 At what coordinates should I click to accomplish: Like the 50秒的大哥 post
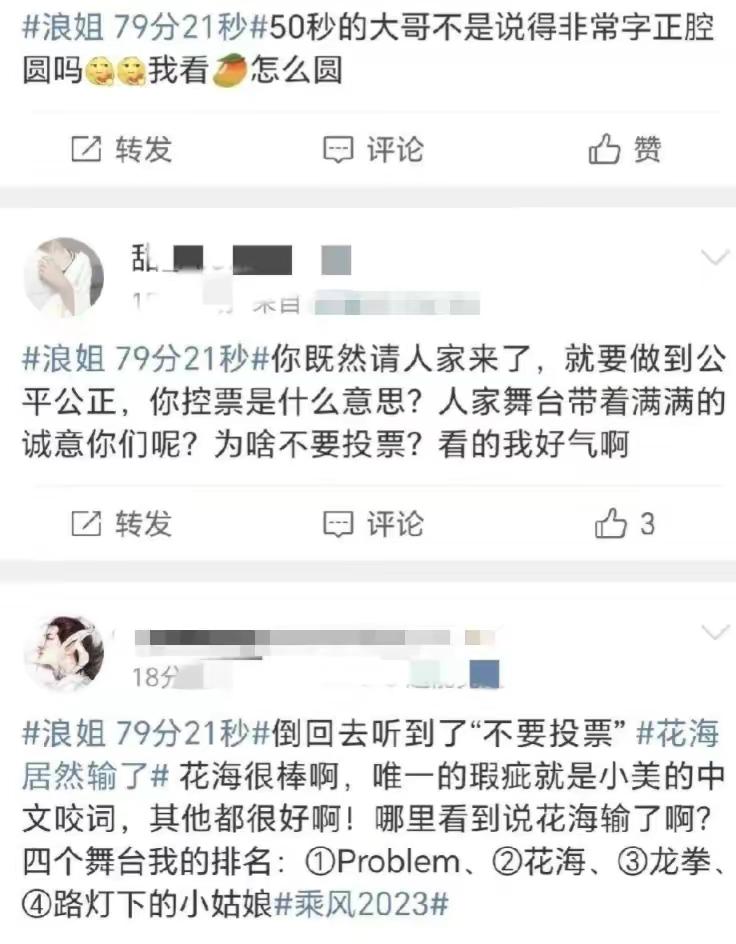[624, 150]
